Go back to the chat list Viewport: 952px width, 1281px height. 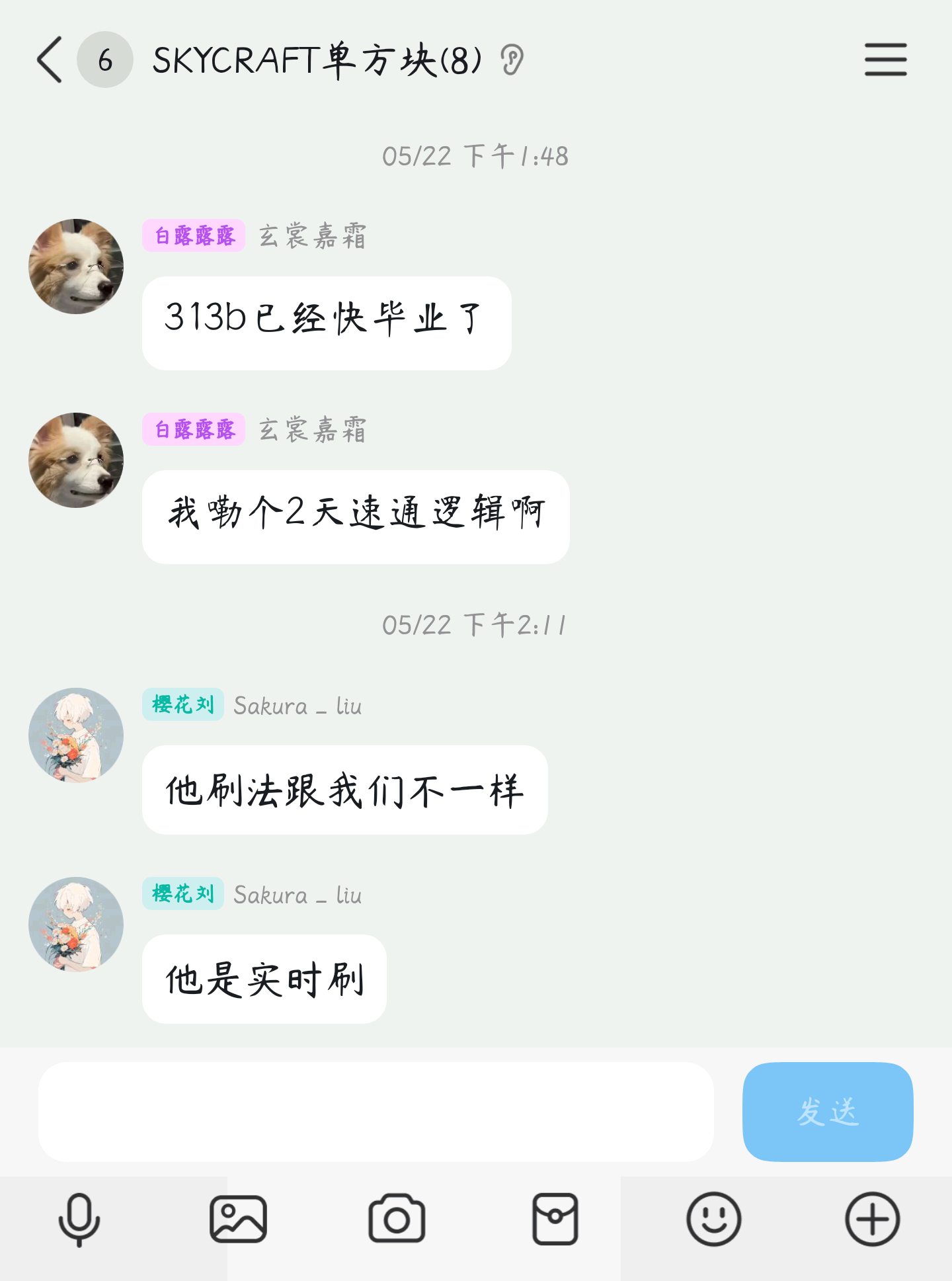click(50, 60)
